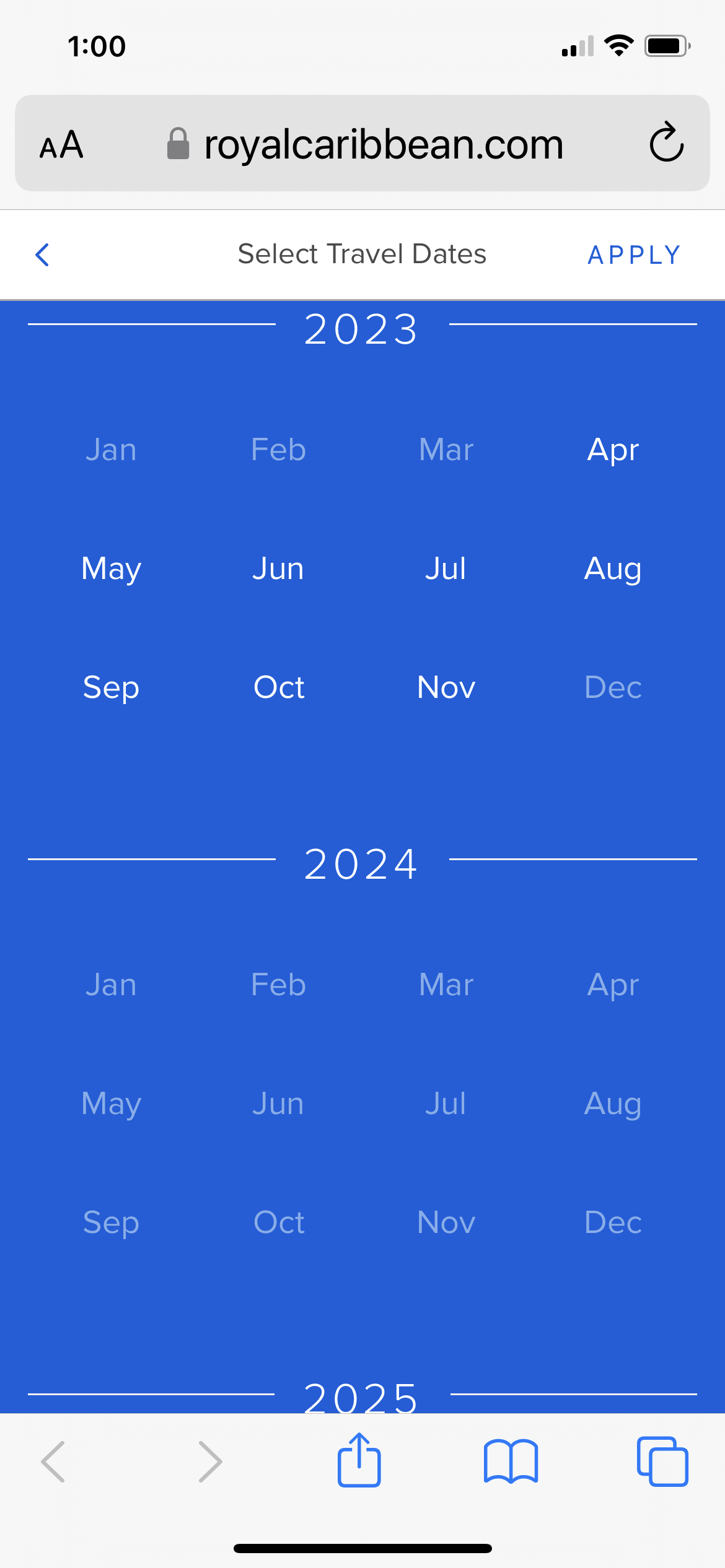Select Oct 2023
Viewport: 725px width, 1568px height.
279,687
